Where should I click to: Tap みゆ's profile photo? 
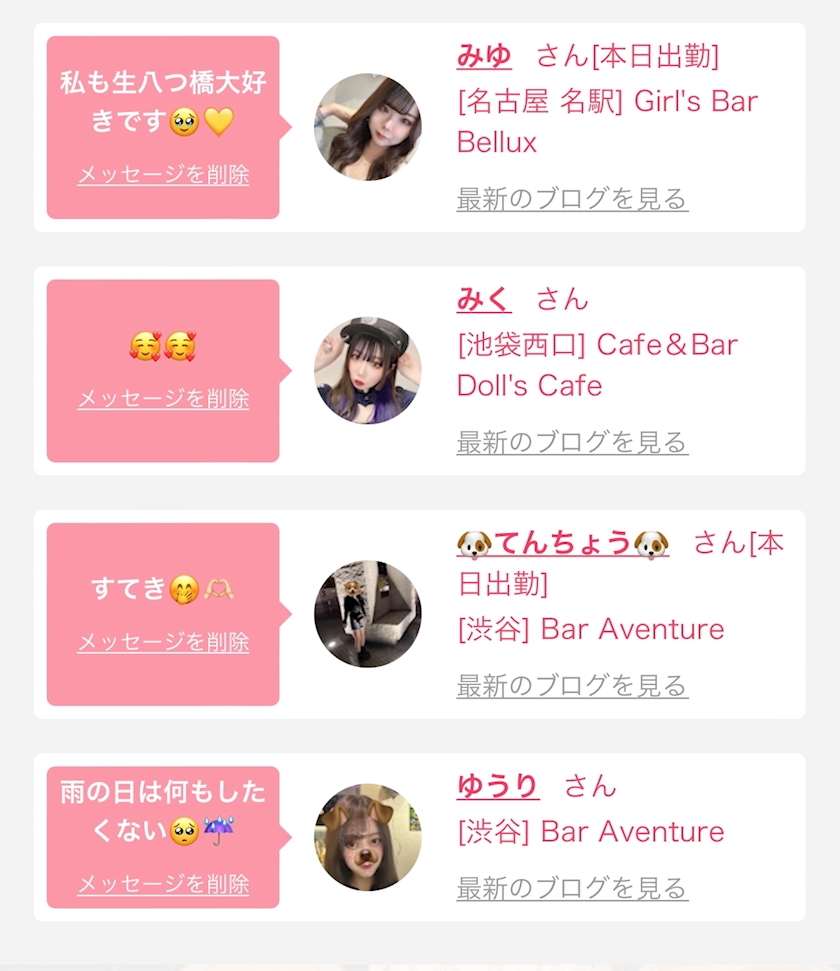click(368, 127)
